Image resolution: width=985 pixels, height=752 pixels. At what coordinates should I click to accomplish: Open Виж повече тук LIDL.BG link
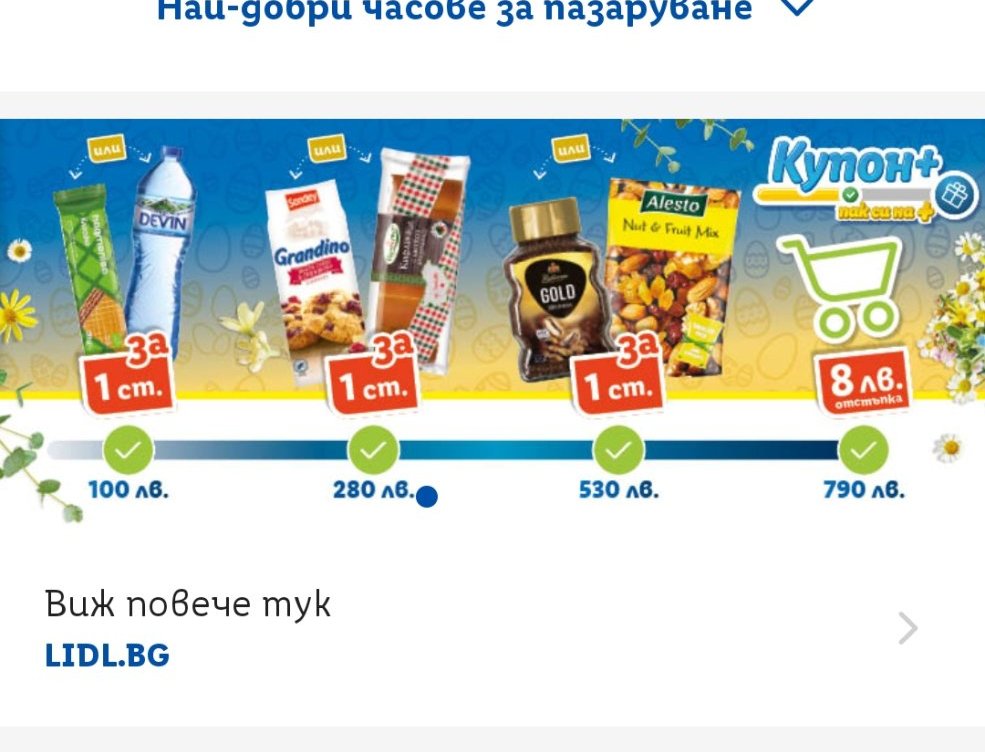[x=480, y=628]
